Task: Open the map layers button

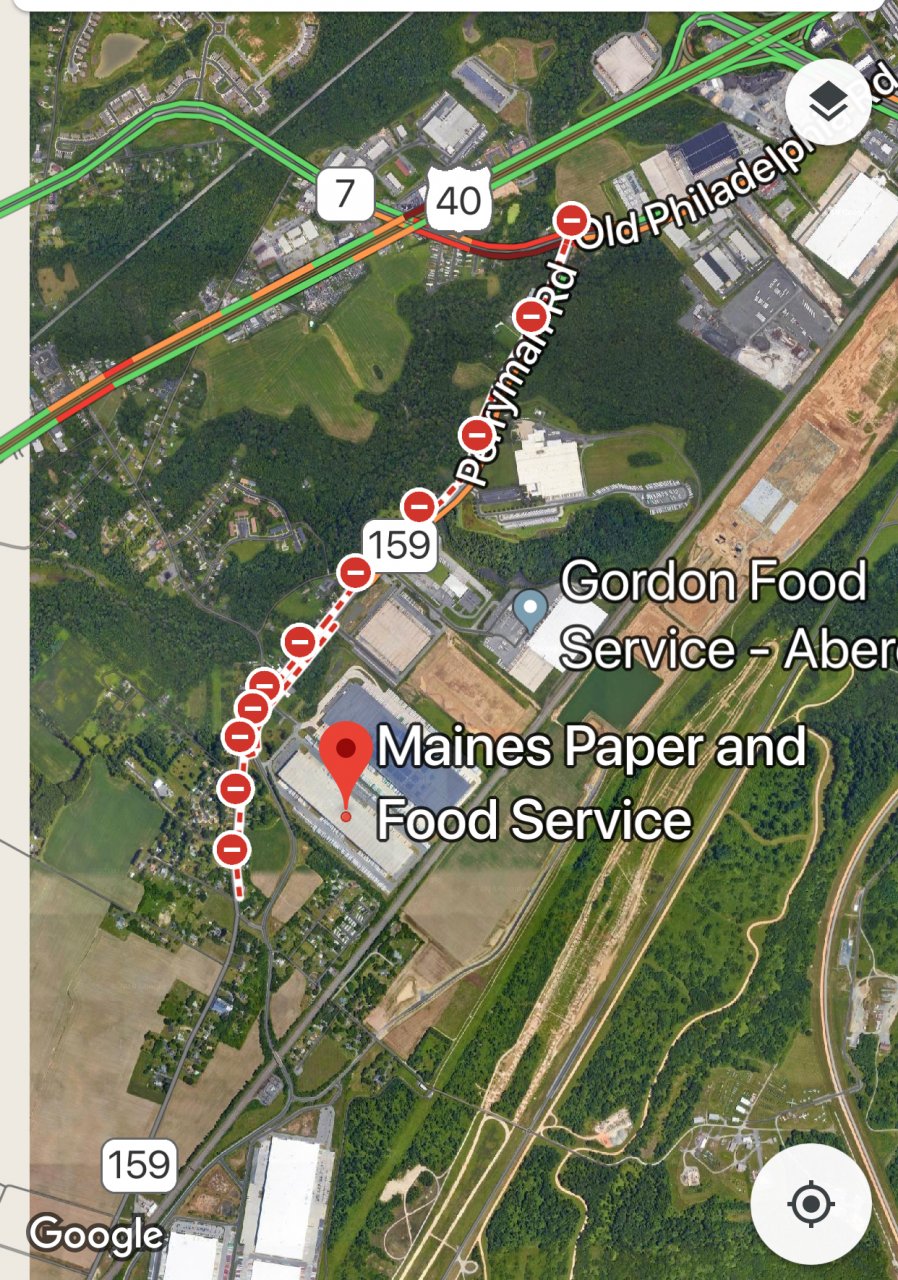Action: coord(827,99)
